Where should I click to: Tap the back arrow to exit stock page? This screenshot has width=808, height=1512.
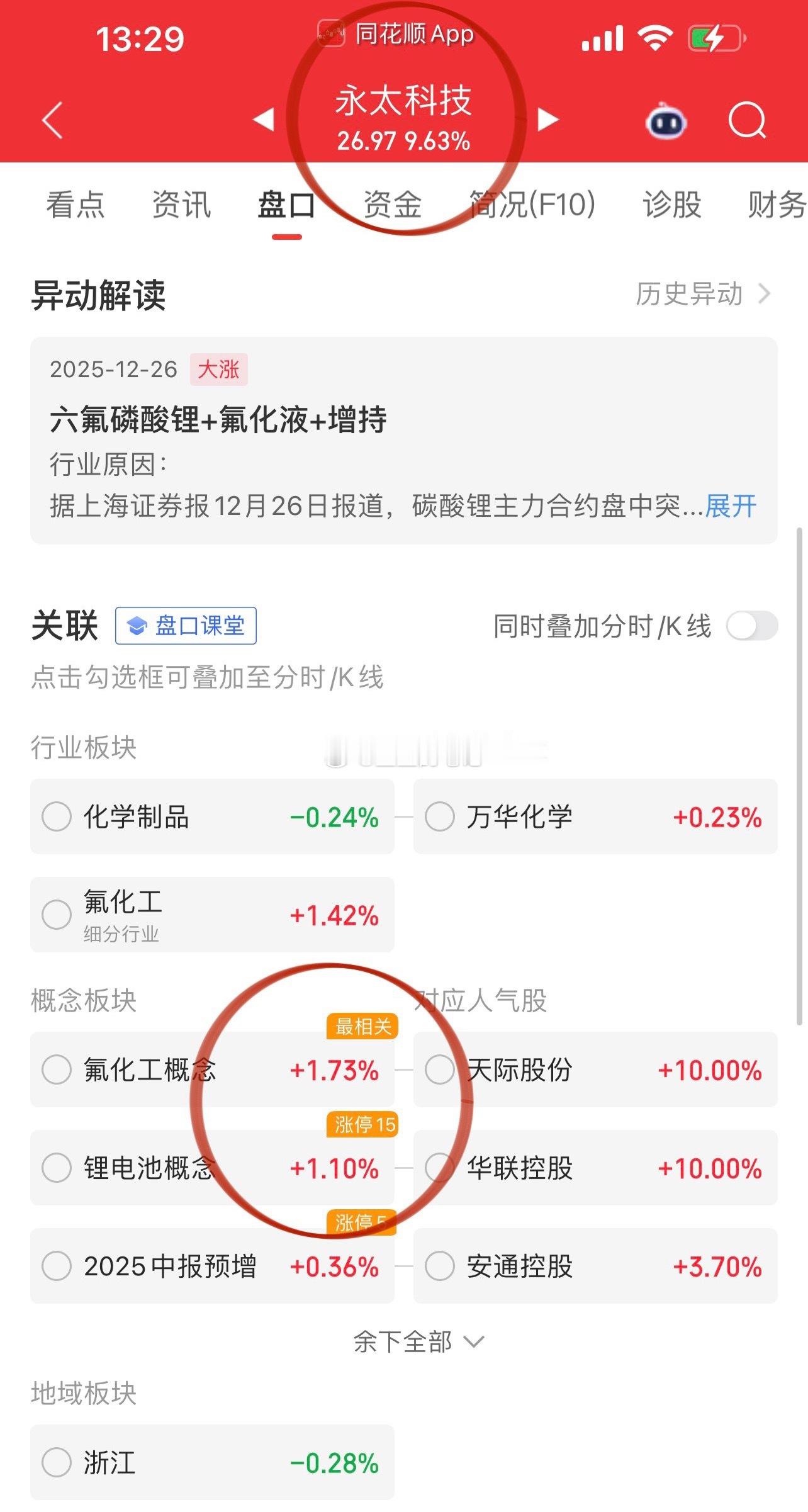[x=52, y=121]
